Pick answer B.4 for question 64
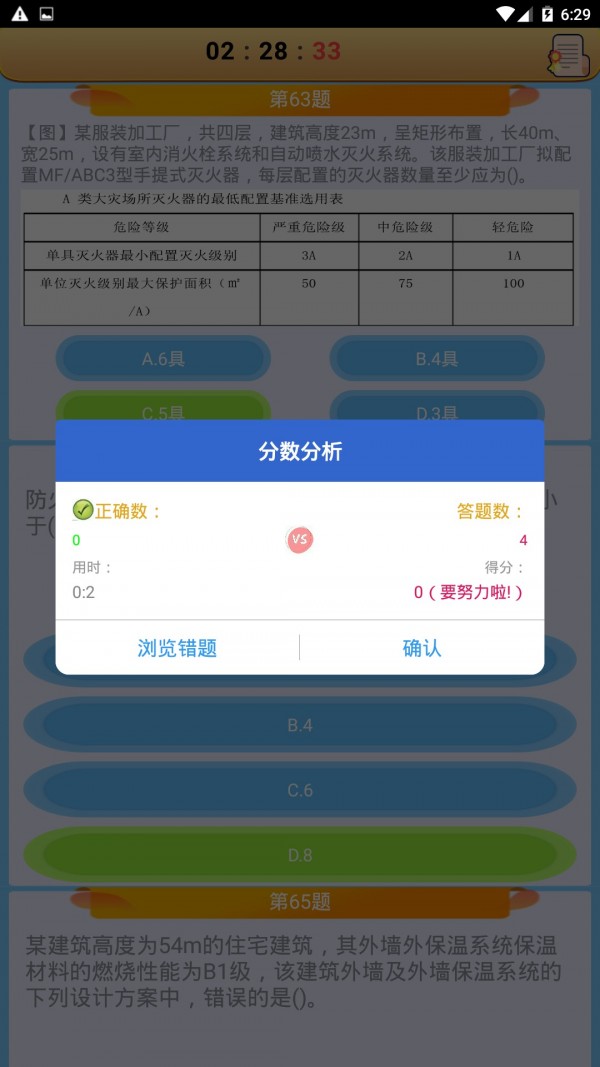Screen dimensions: 600x1067 [300, 725]
